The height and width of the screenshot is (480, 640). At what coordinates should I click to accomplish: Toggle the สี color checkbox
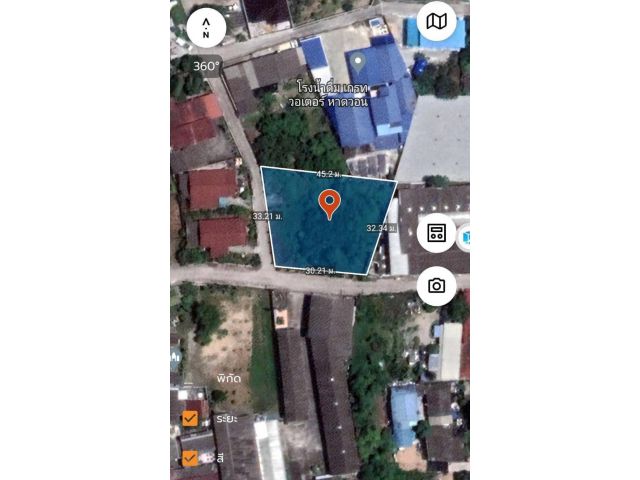coord(190,458)
